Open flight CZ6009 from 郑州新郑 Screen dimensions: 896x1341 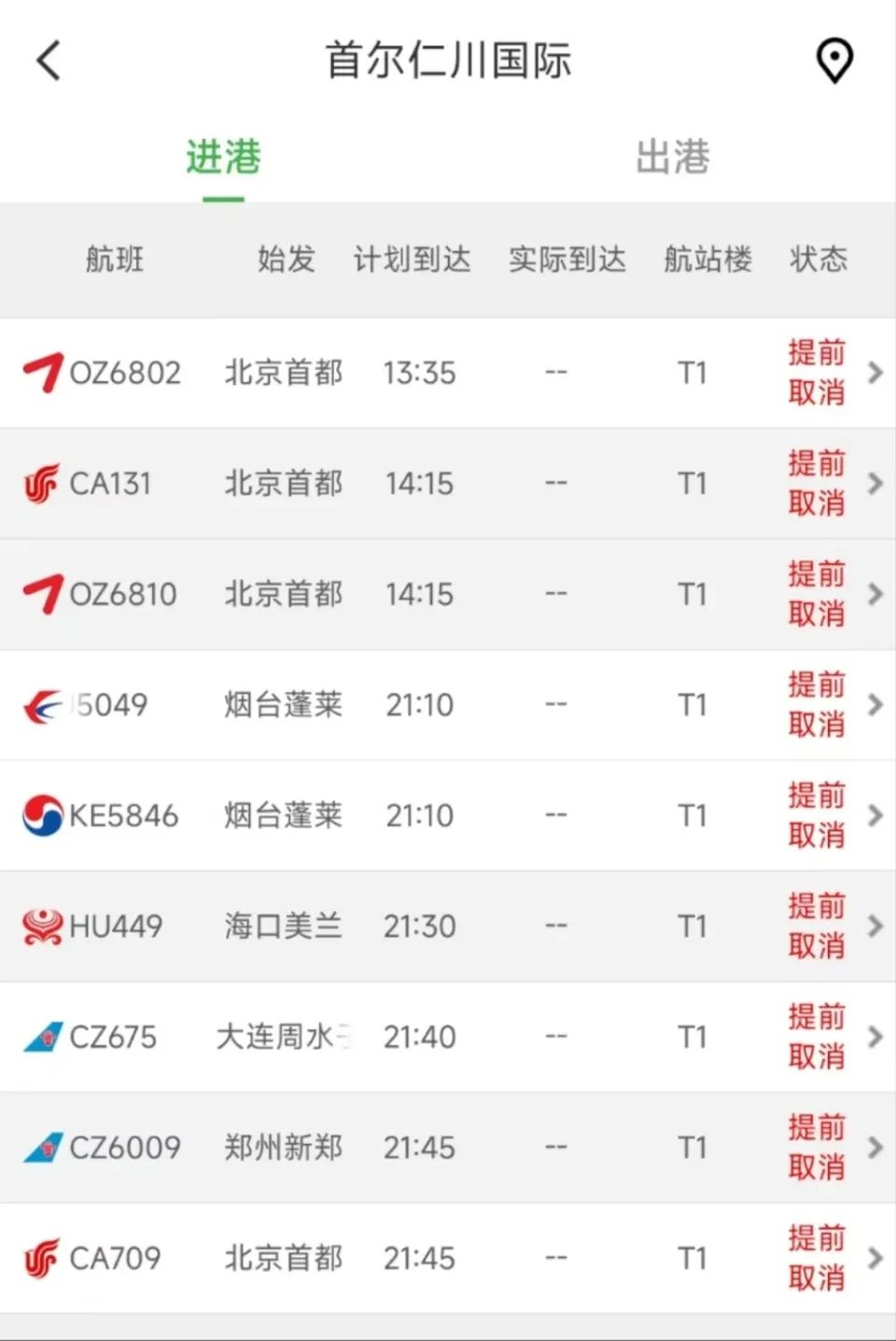click(x=448, y=1148)
